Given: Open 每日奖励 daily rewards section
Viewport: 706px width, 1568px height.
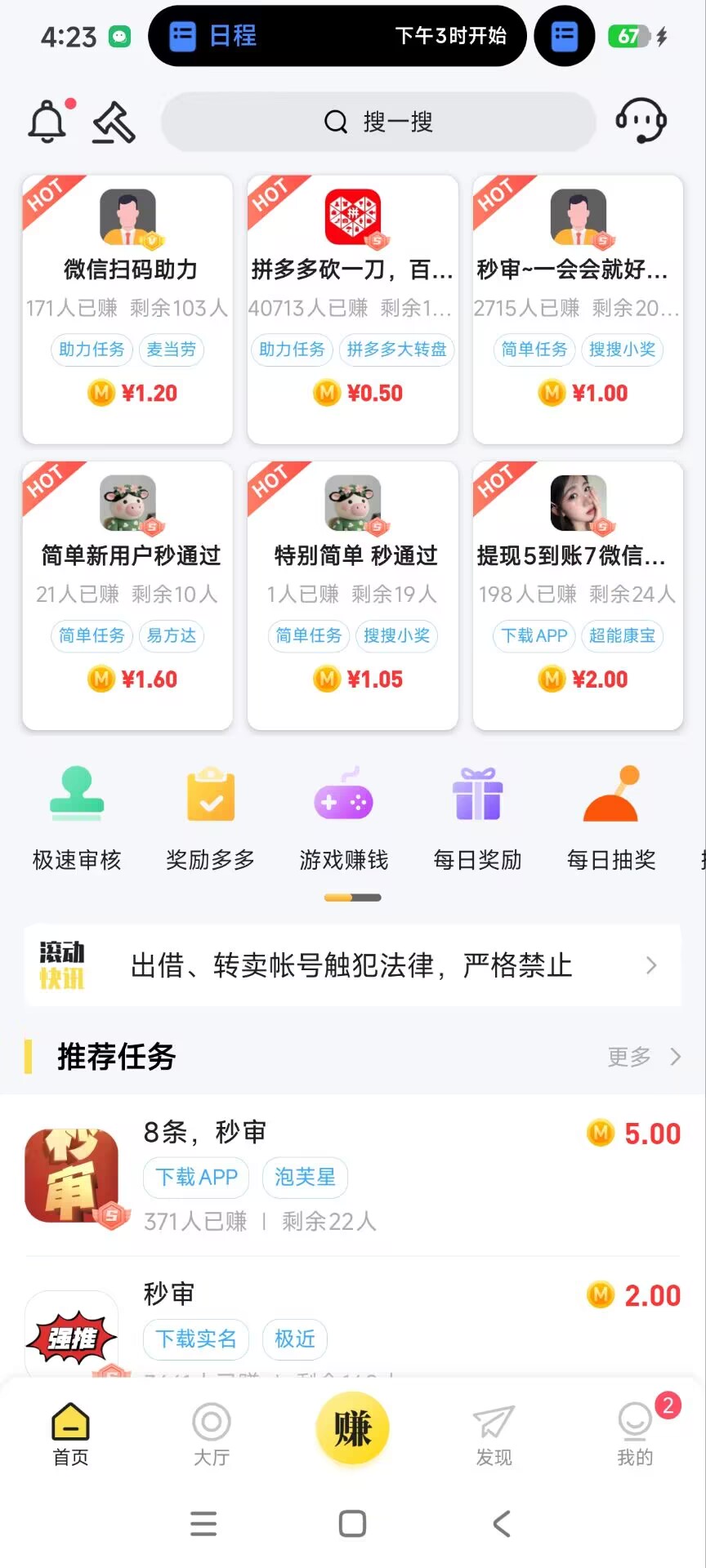Looking at the screenshot, I should tap(477, 817).
